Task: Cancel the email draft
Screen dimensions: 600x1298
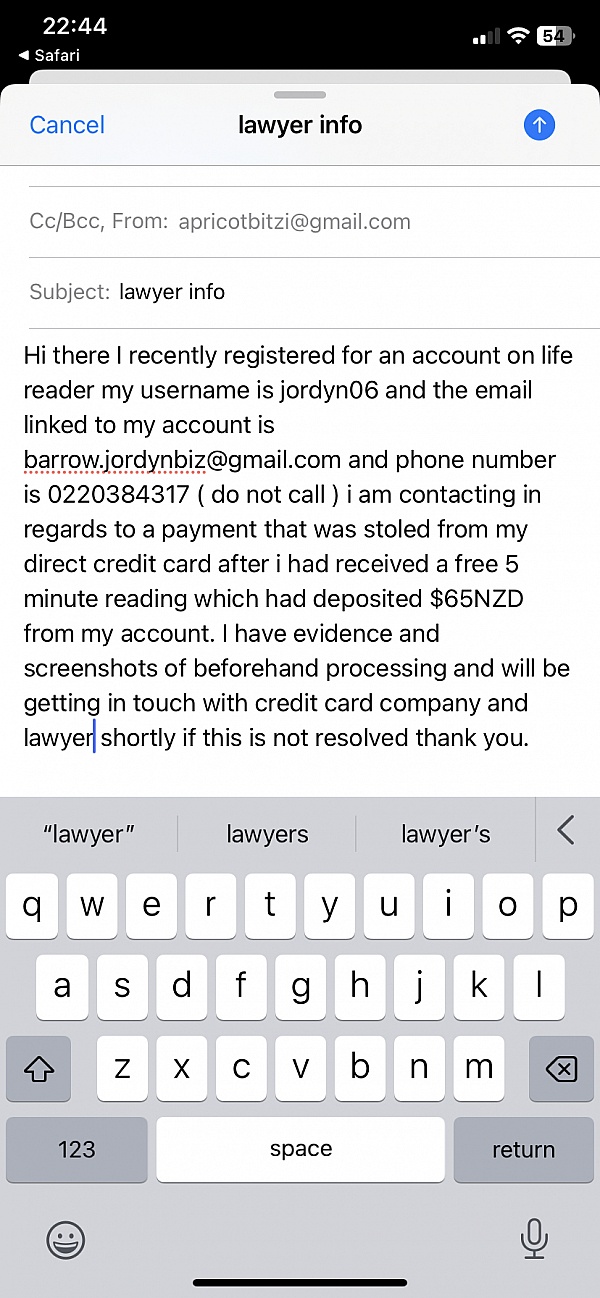Action: (67, 125)
